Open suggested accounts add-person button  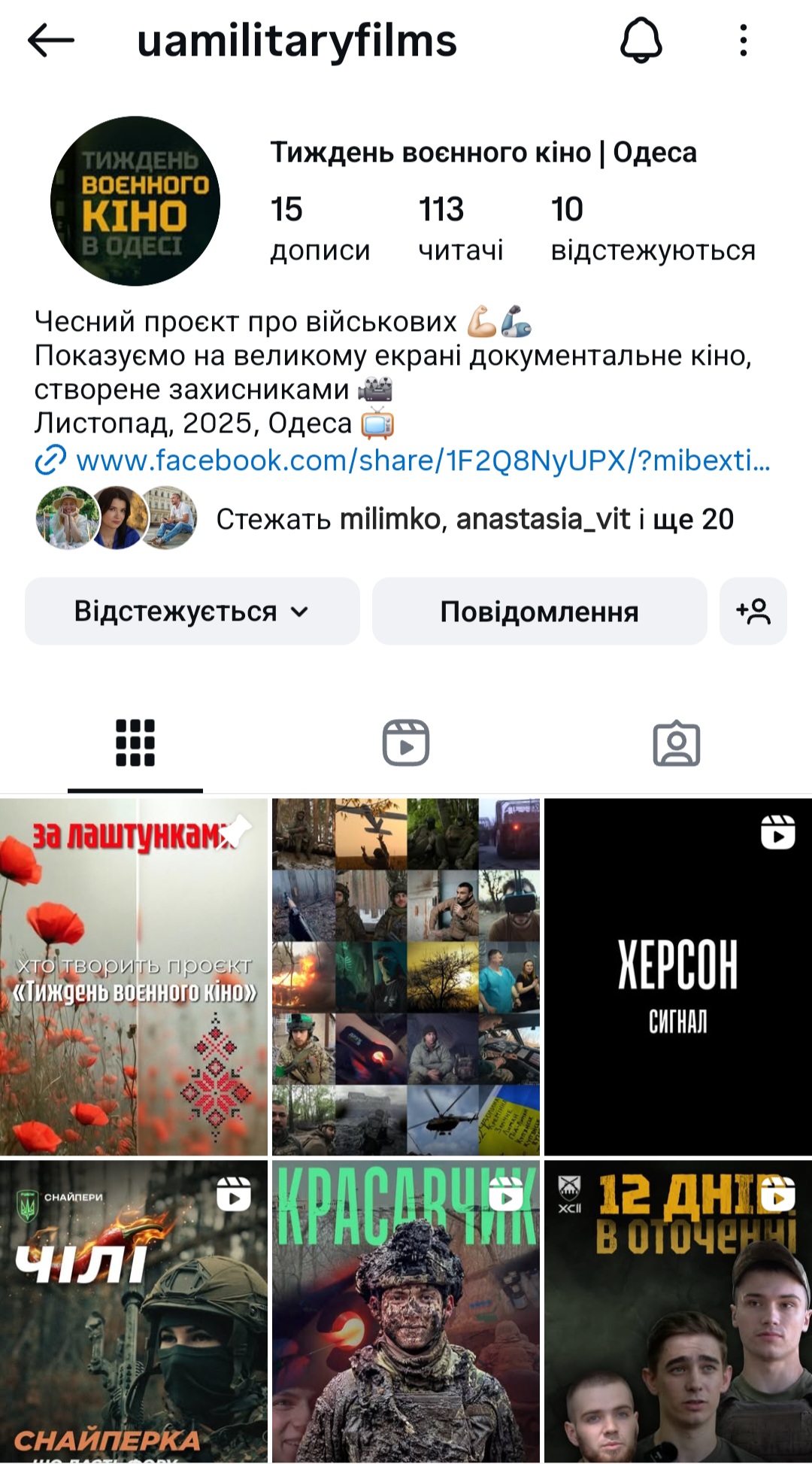click(x=753, y=611)
